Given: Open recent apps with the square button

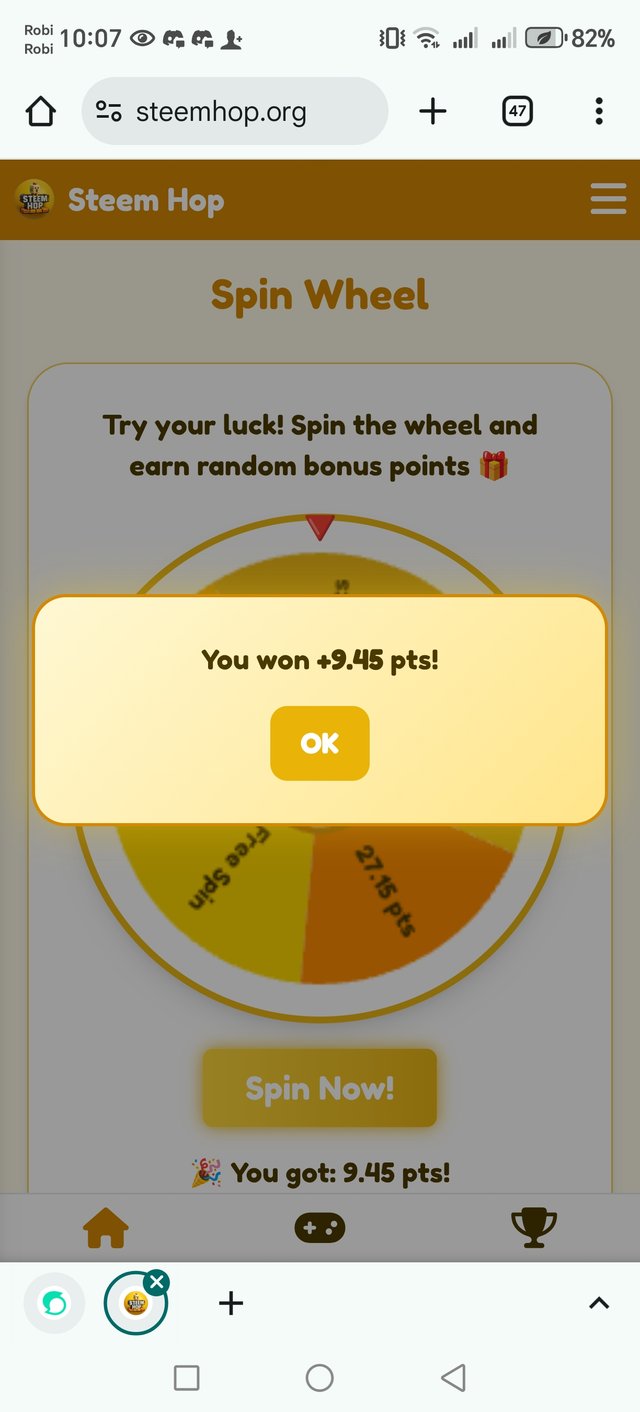Looking at the screenshot, I should coord(187,1378).
